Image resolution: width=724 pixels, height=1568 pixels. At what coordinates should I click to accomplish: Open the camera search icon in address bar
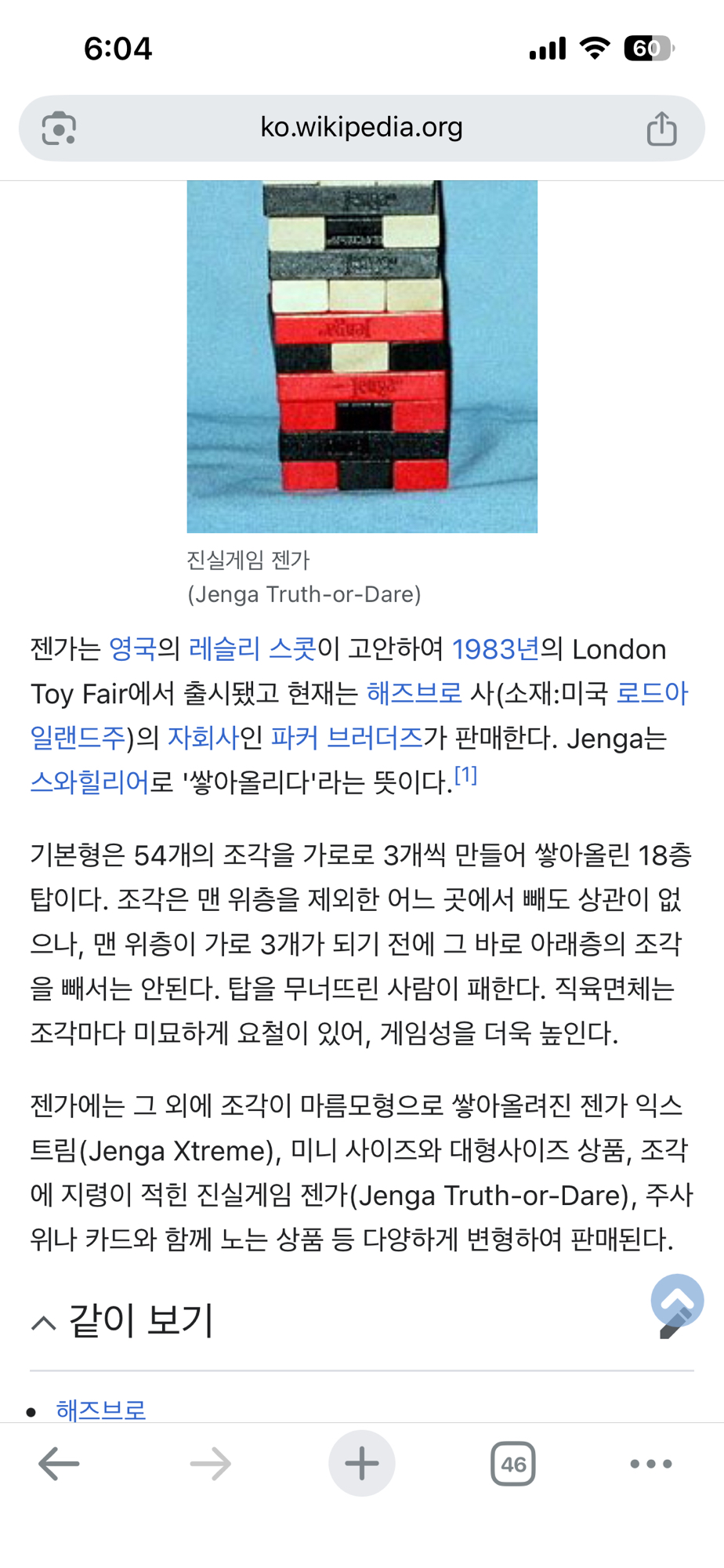coord(59,129)
